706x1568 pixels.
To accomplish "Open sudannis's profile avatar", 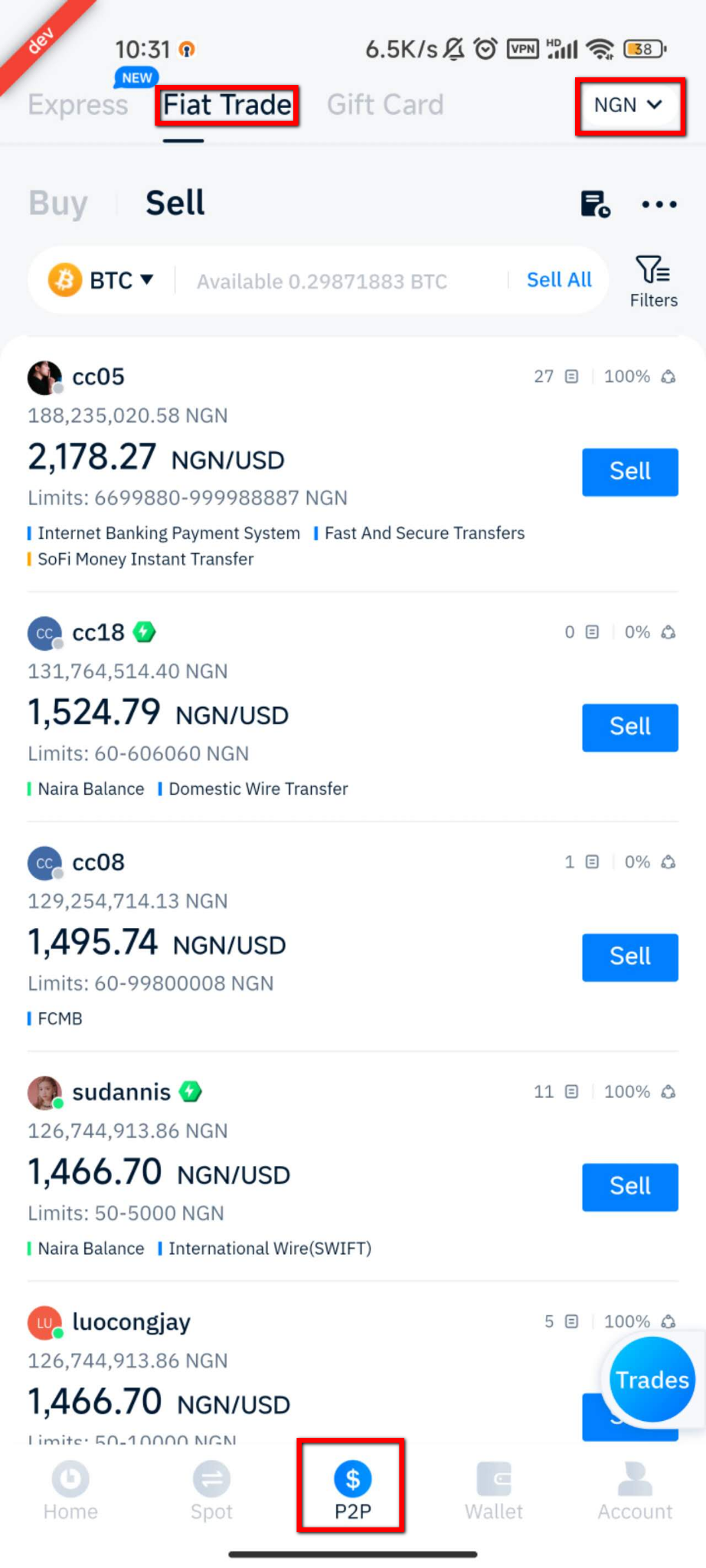I will pyautogui.click(x=44, y=1093).
